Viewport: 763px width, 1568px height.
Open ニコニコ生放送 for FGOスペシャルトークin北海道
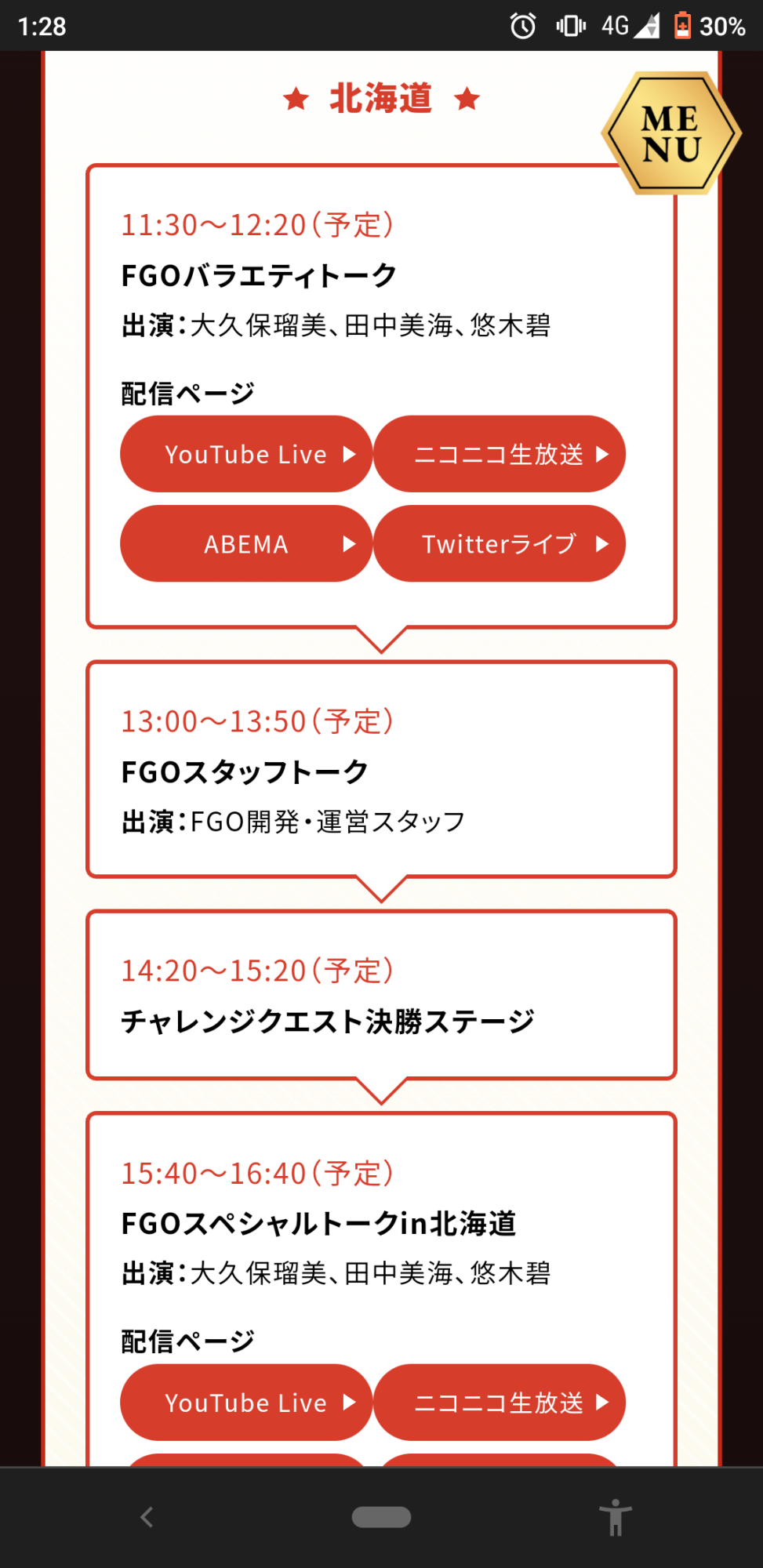click(x=500, y=1402)
